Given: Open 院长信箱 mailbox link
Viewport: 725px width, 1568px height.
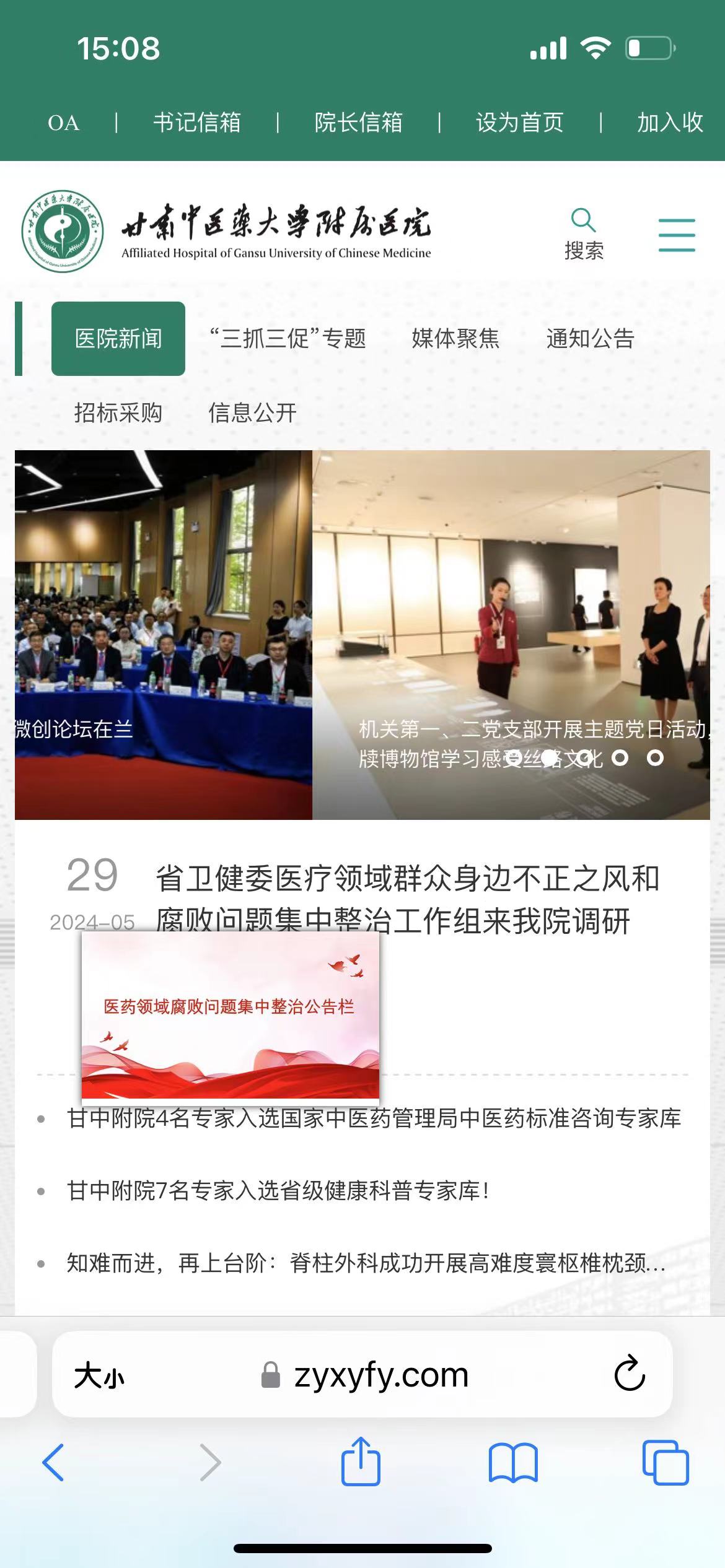Looking at the screenshot, I should (358, 123).
